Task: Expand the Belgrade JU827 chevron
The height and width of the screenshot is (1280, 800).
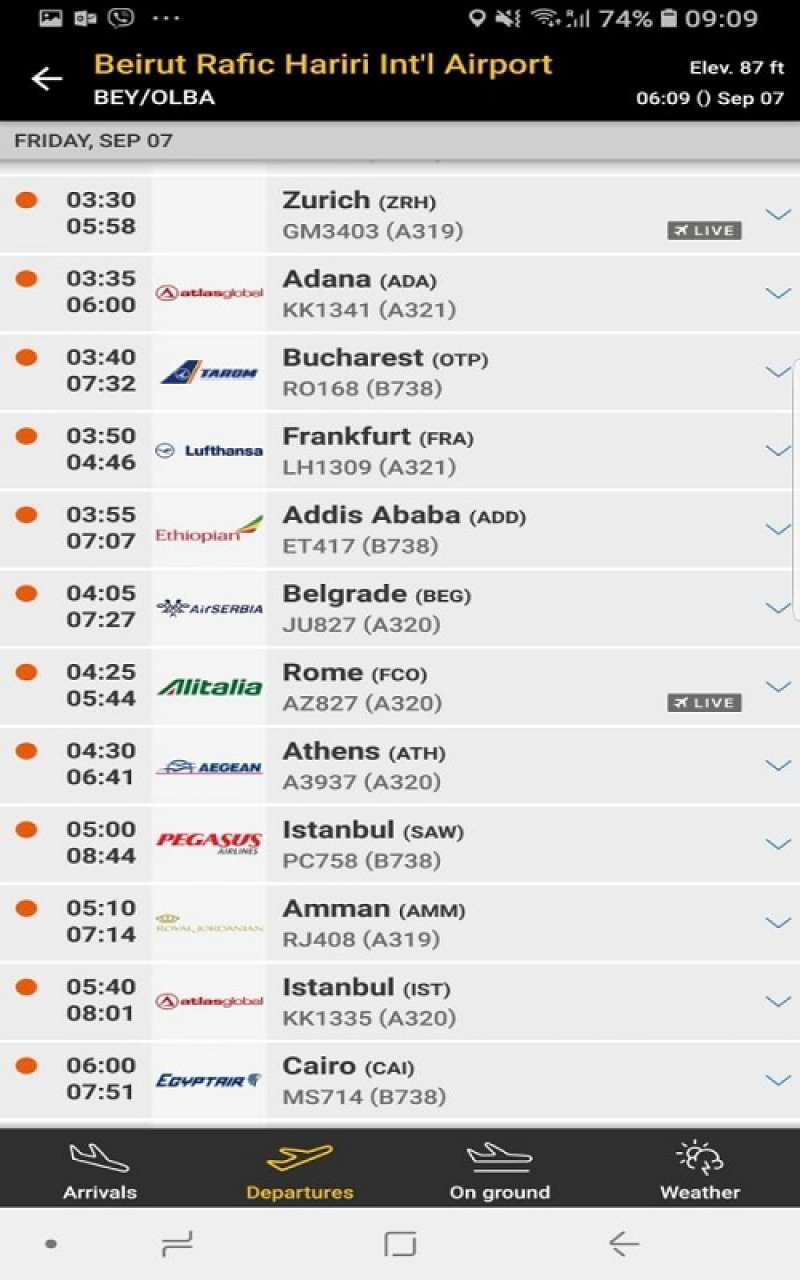Action: tap(777, 608)
